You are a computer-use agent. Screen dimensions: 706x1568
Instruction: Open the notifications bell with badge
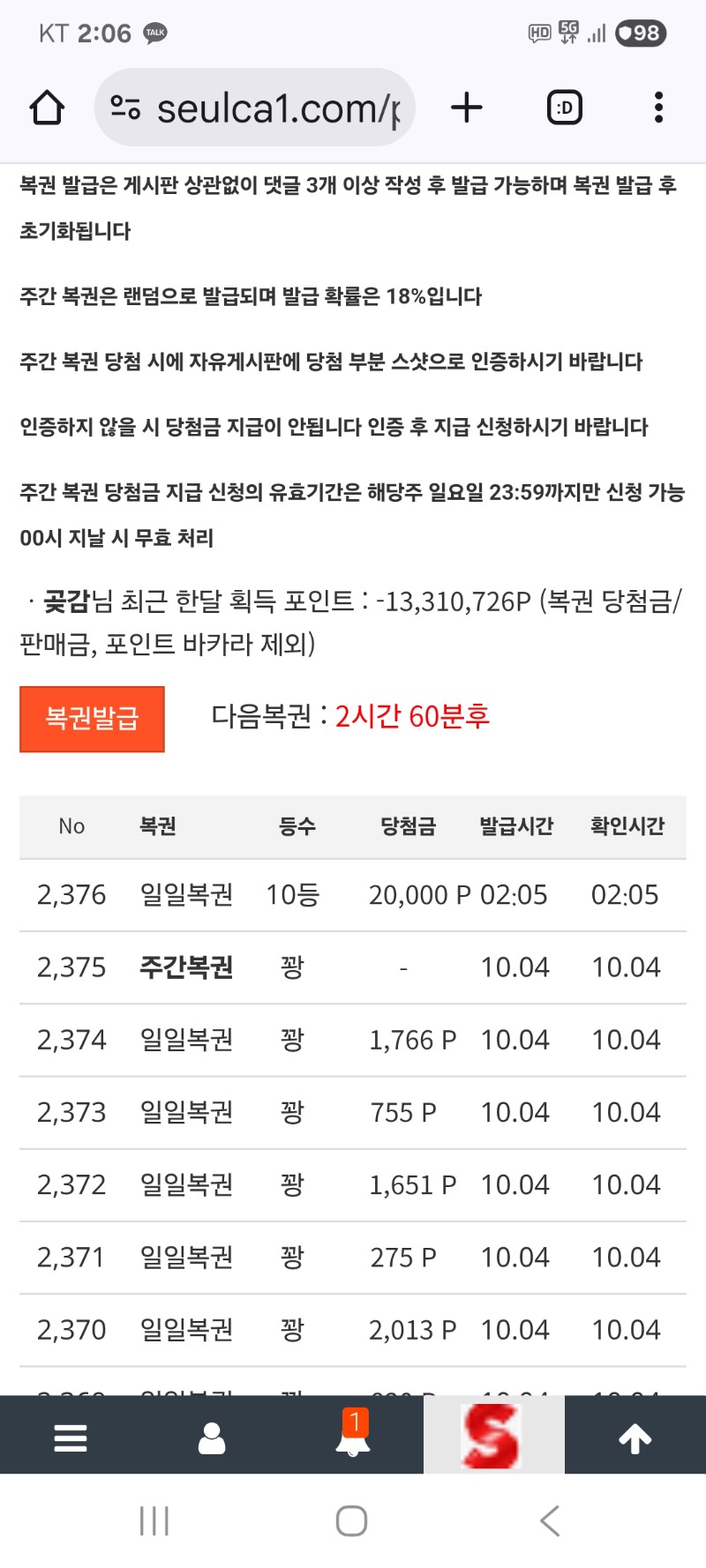click(x=353, y=1437)
